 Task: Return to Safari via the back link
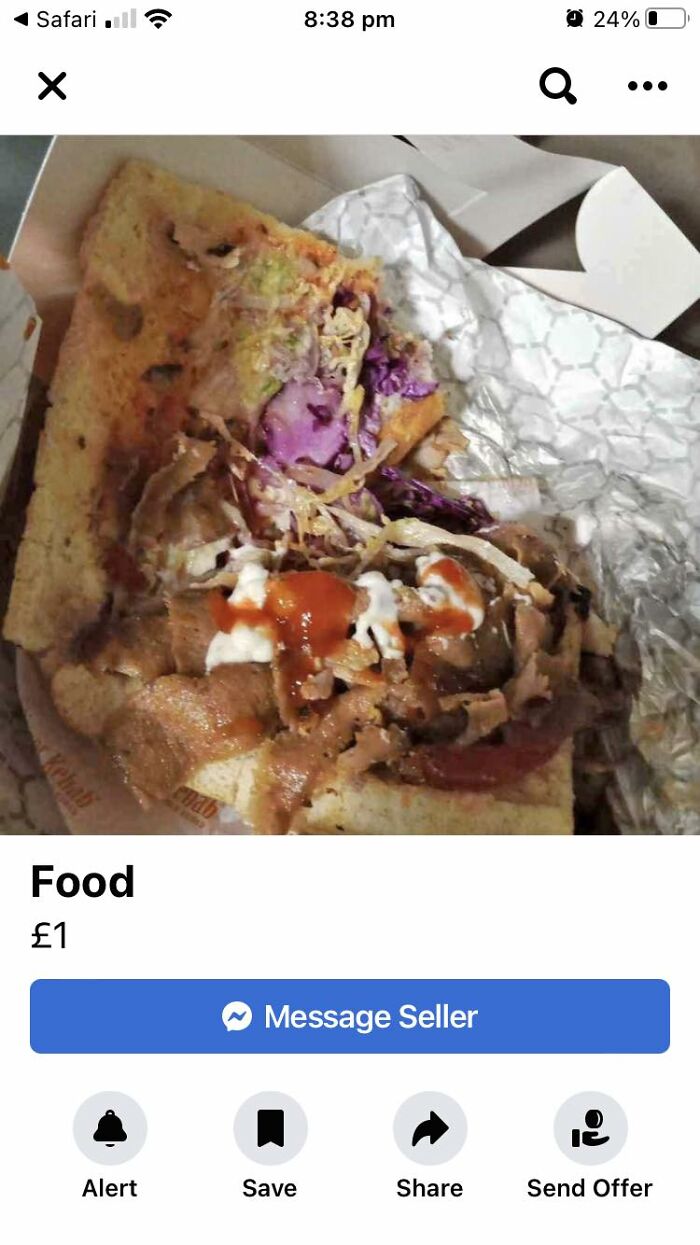(x=55, y=19)
